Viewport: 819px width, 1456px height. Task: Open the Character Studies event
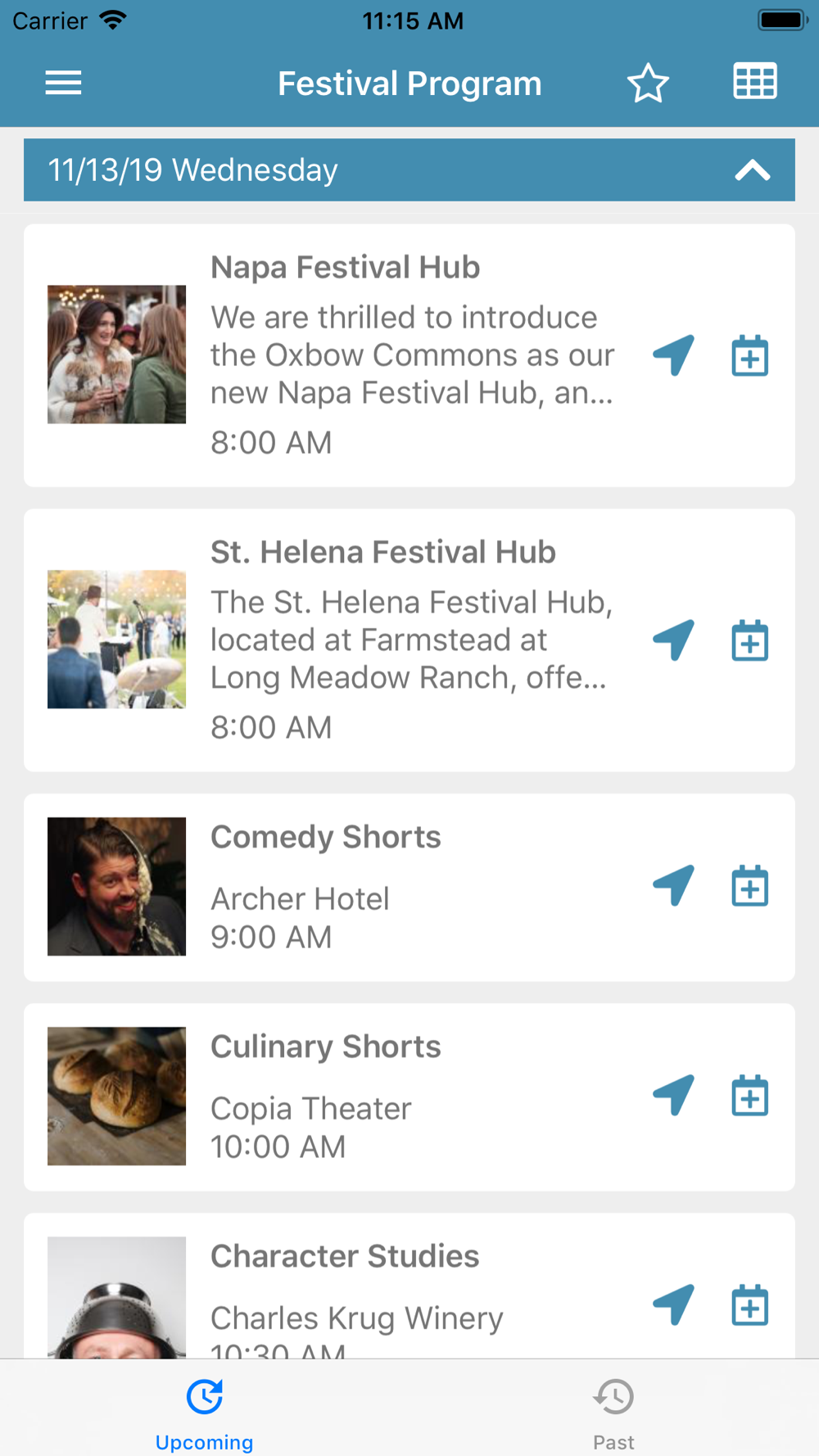click(409, 1286)
